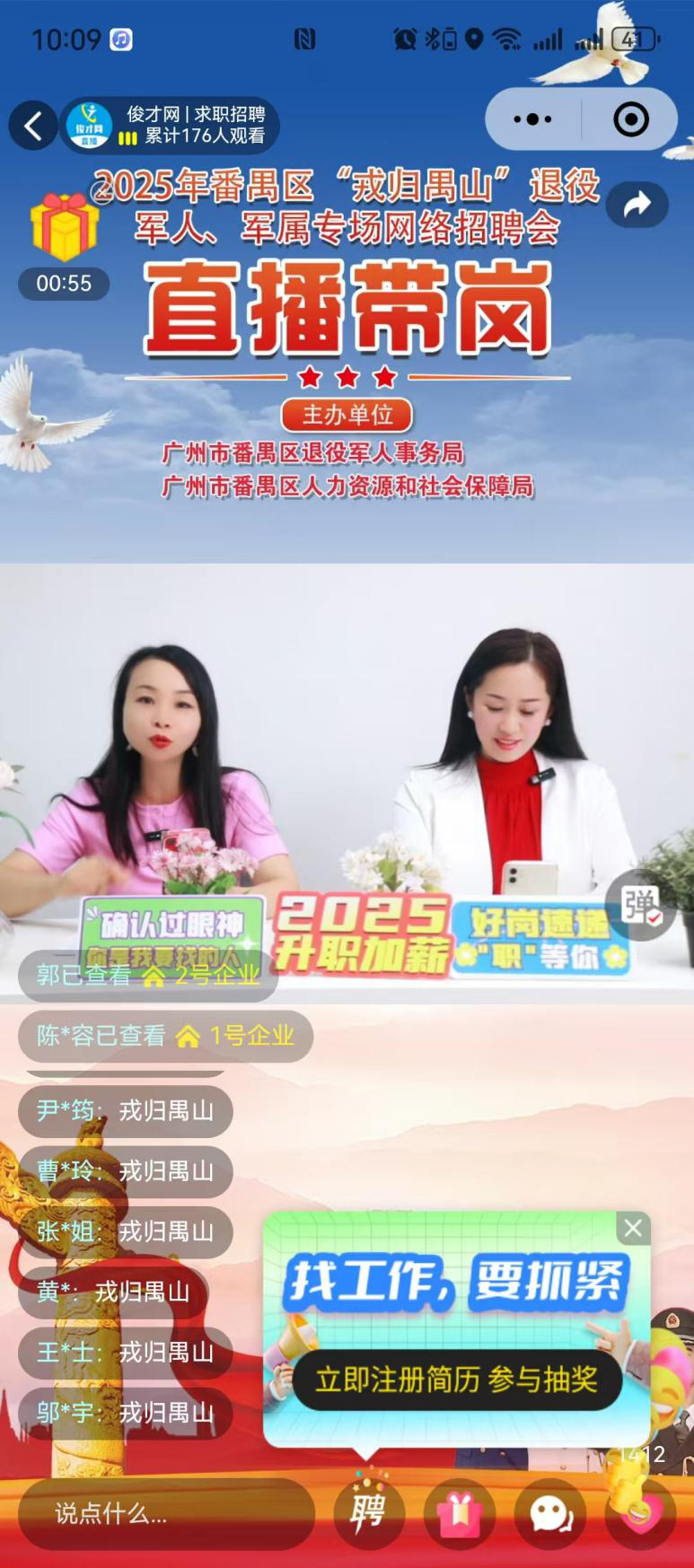694x1568 pixels.
Task: Go back using the arrow icon
Action: (34, 127)
